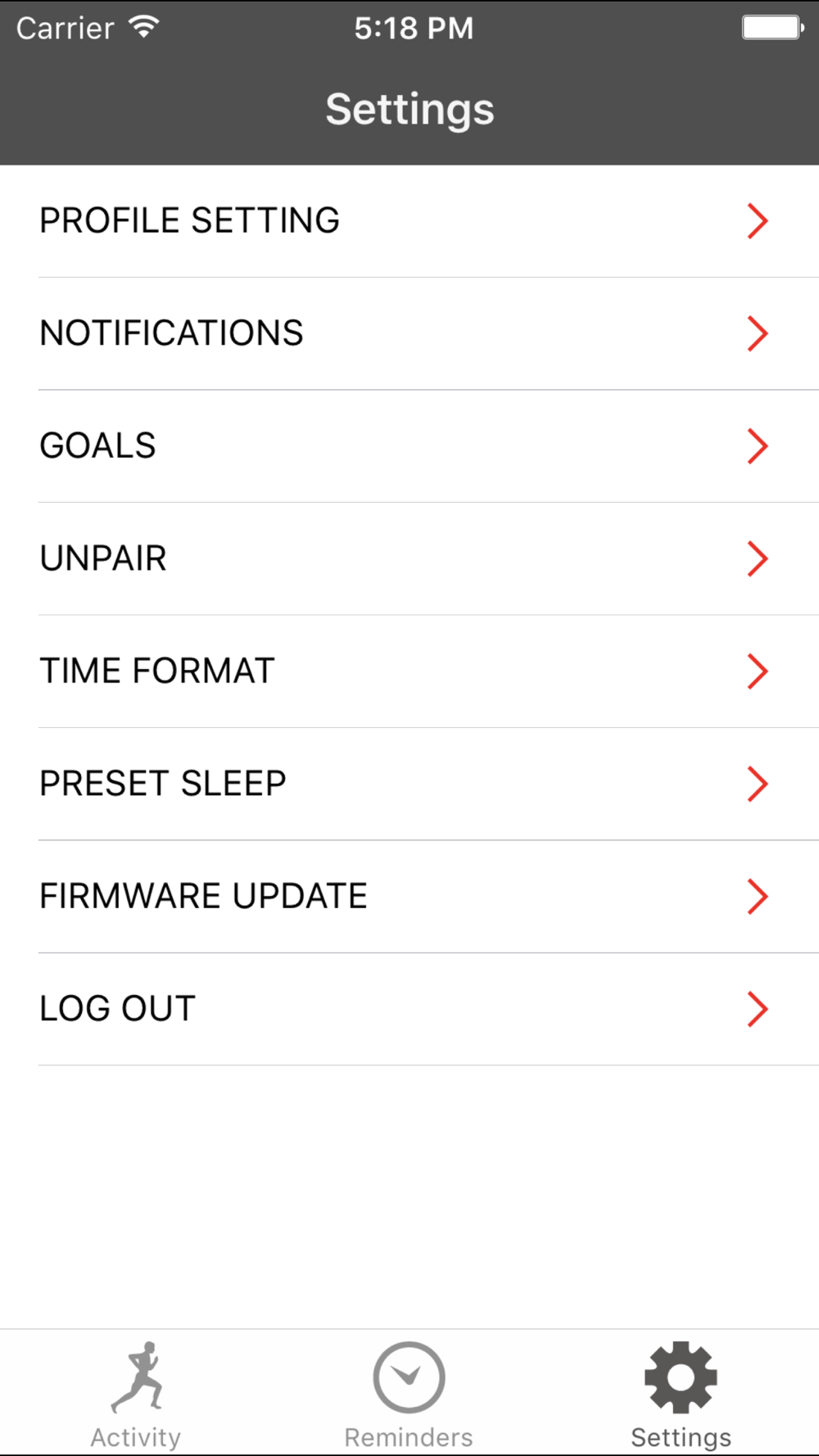Choose Log Out
This screenshot has width=819, height=1456.
tap(409, 1009)
